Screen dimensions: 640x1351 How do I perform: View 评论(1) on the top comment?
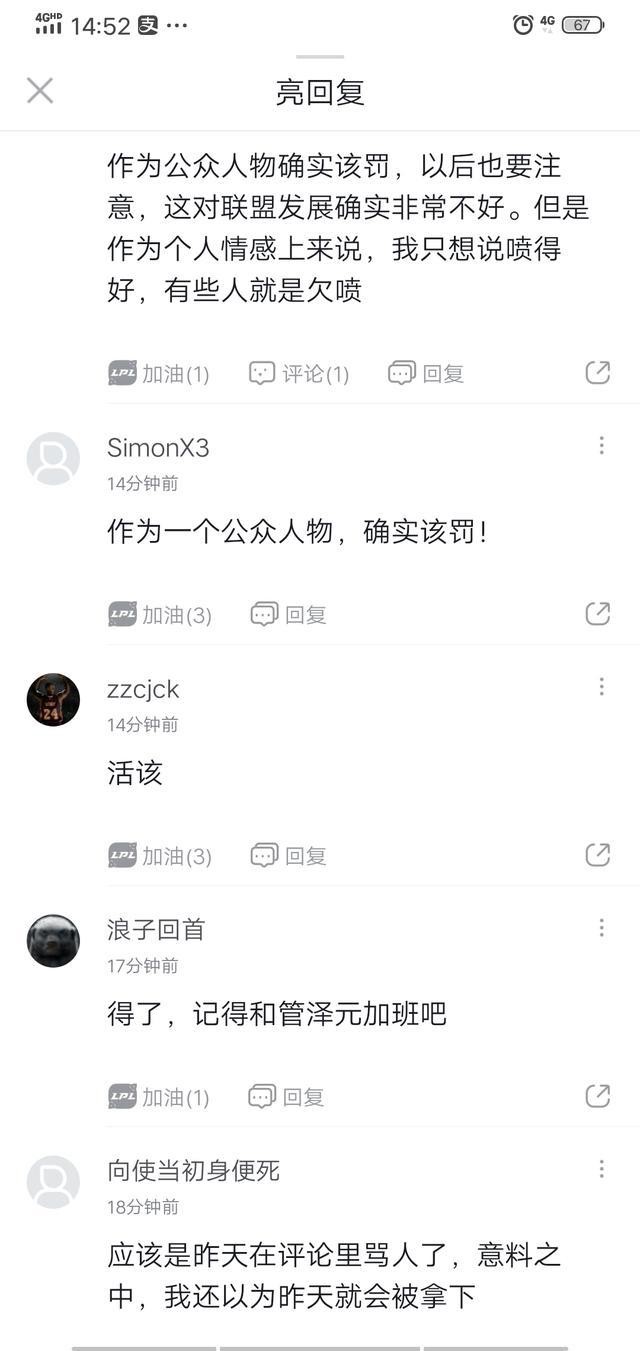(x=299, y=374)
